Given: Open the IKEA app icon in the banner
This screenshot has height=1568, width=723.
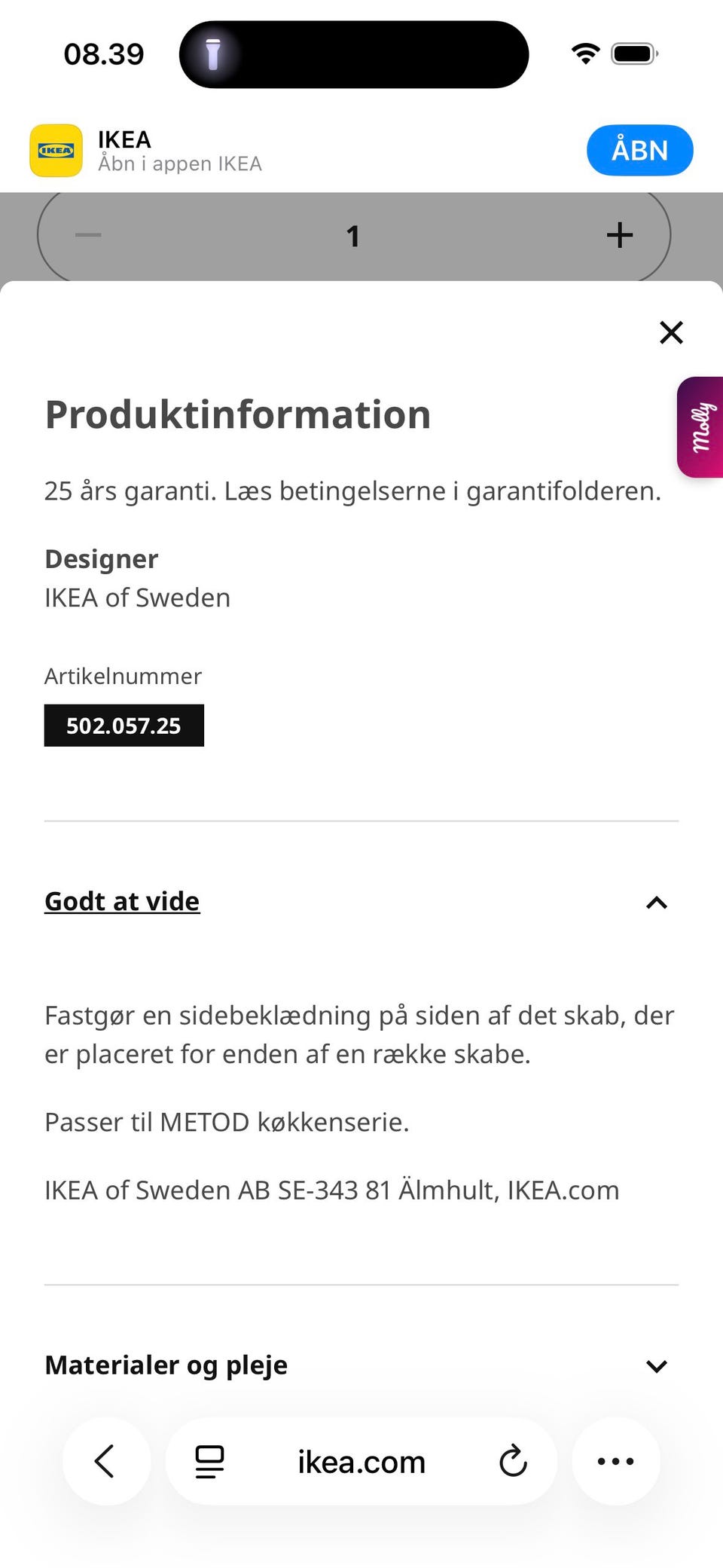Looking at the screenshot, I should (56, 150).
